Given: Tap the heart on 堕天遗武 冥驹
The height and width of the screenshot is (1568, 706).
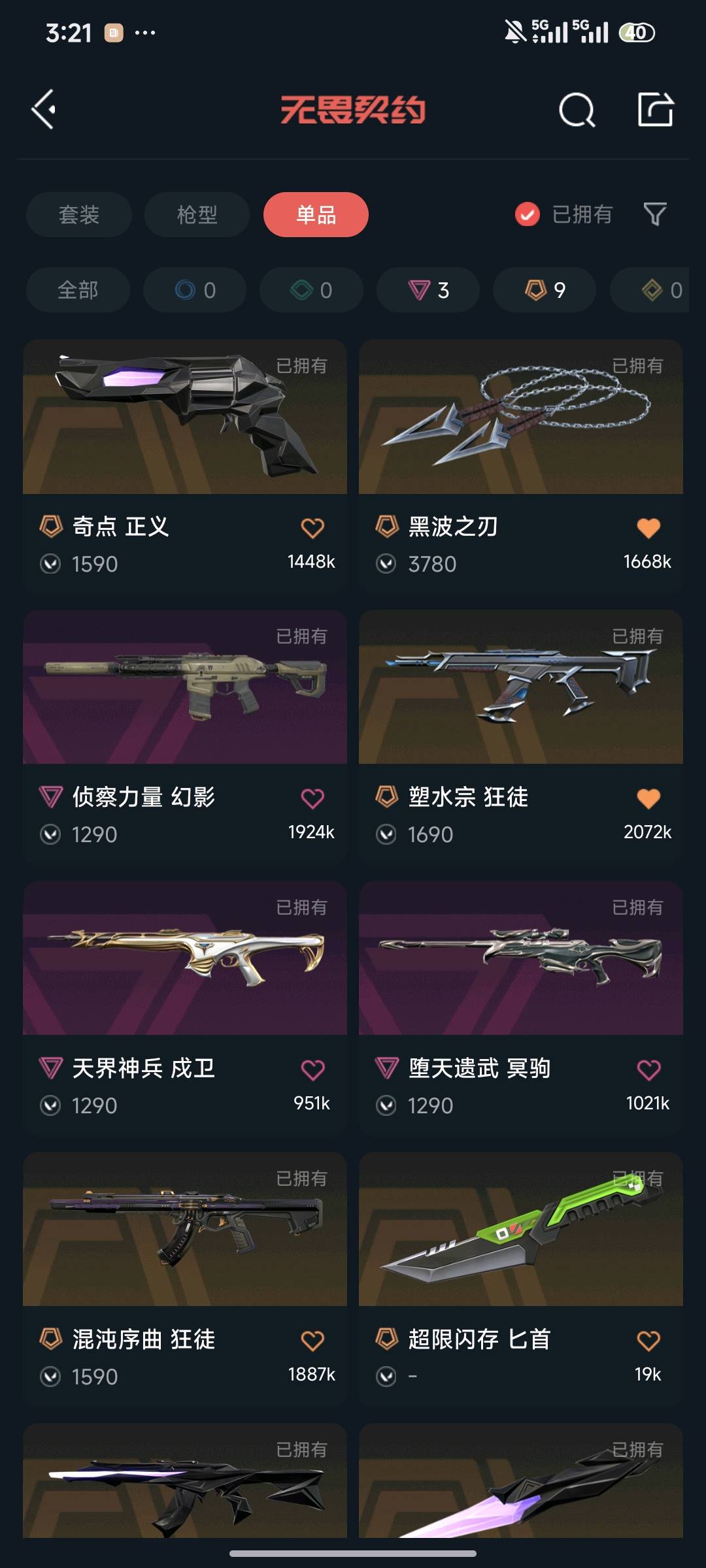Looking at the screenshot, I should 648,1070.
